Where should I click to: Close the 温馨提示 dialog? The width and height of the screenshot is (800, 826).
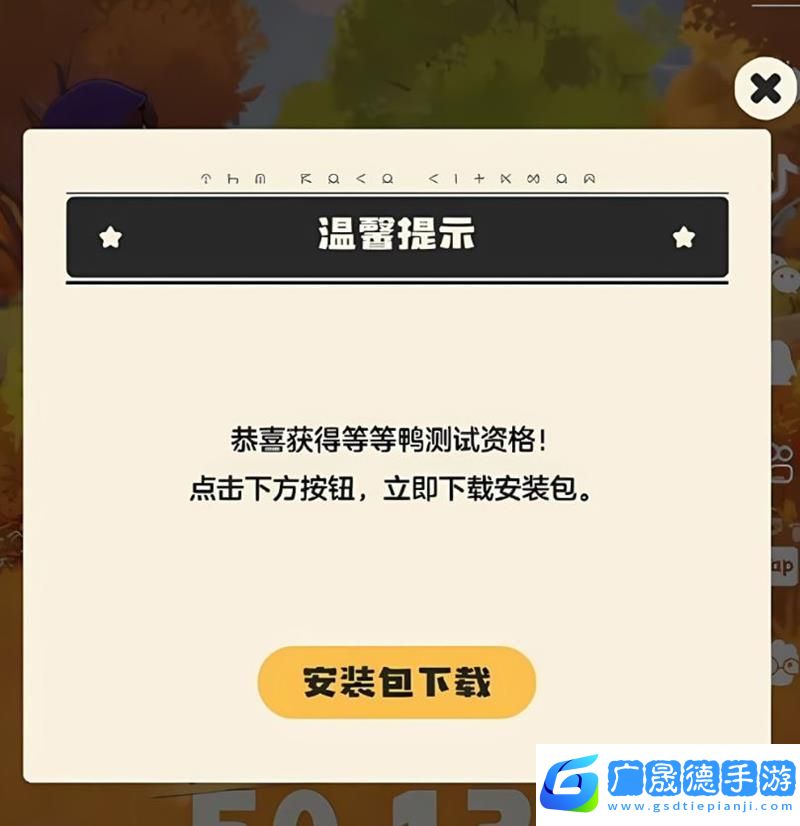(765, 89)
